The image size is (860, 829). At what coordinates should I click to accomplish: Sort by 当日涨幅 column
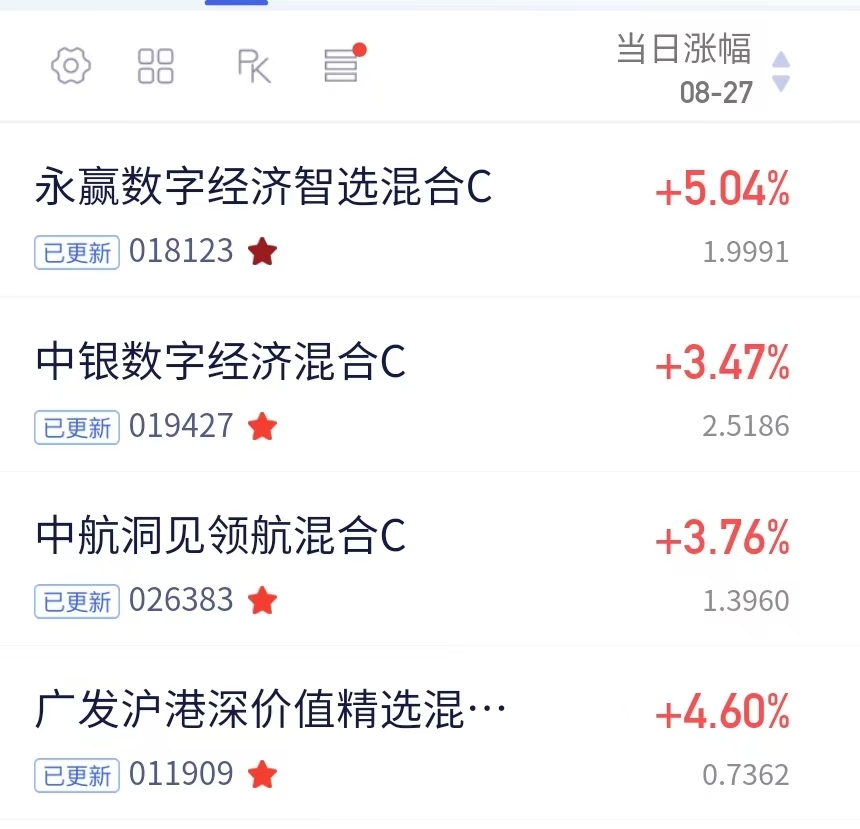pyautogui.click(x=703, y=69)
